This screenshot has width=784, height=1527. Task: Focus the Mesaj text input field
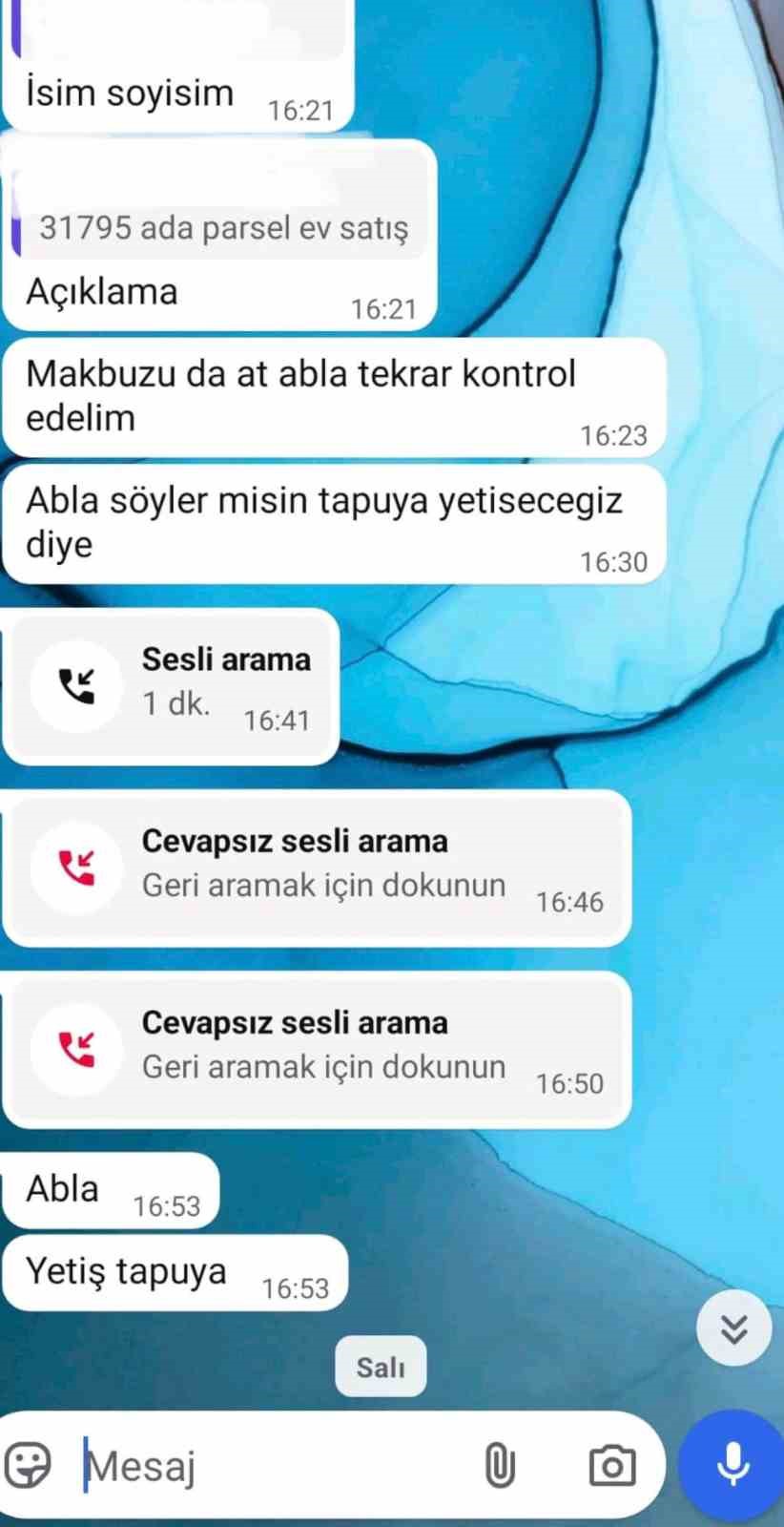pyautogui.click(x=267, y=1466)
